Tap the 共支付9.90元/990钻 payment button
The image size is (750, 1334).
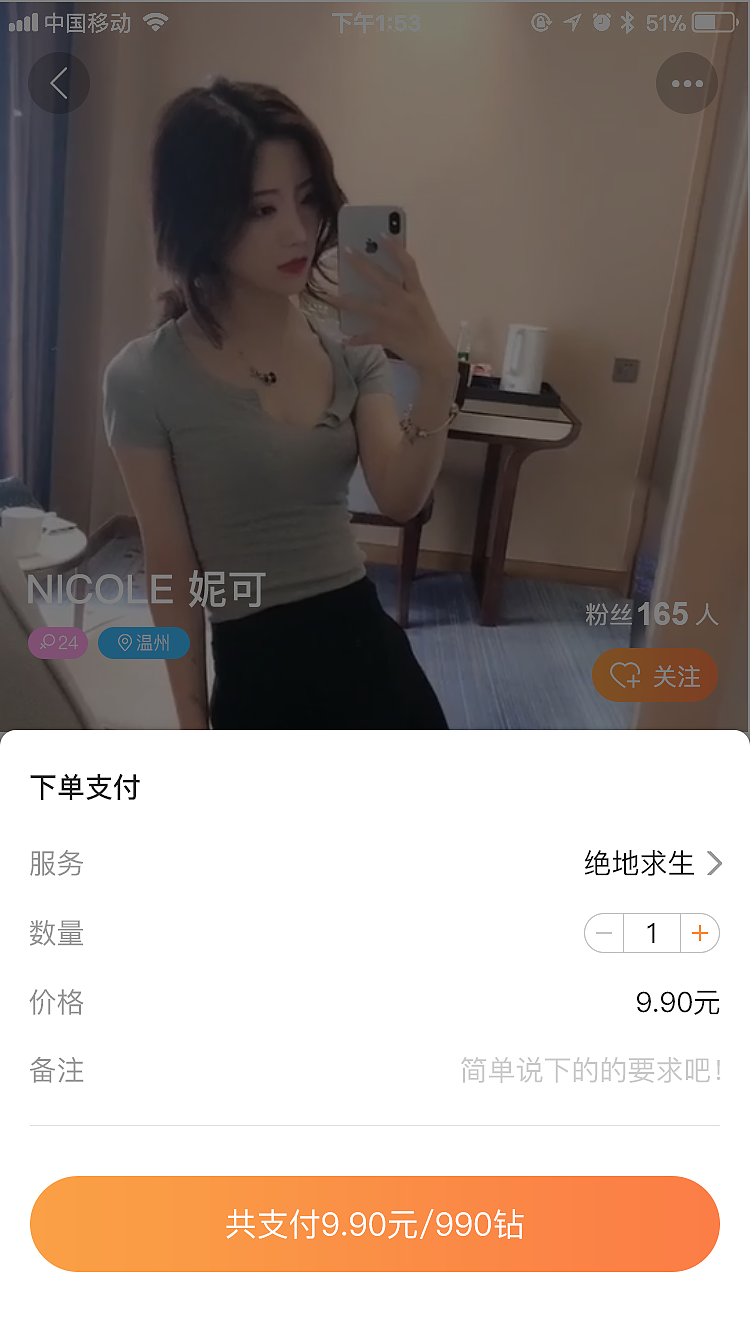click(x=375, y=1224)
